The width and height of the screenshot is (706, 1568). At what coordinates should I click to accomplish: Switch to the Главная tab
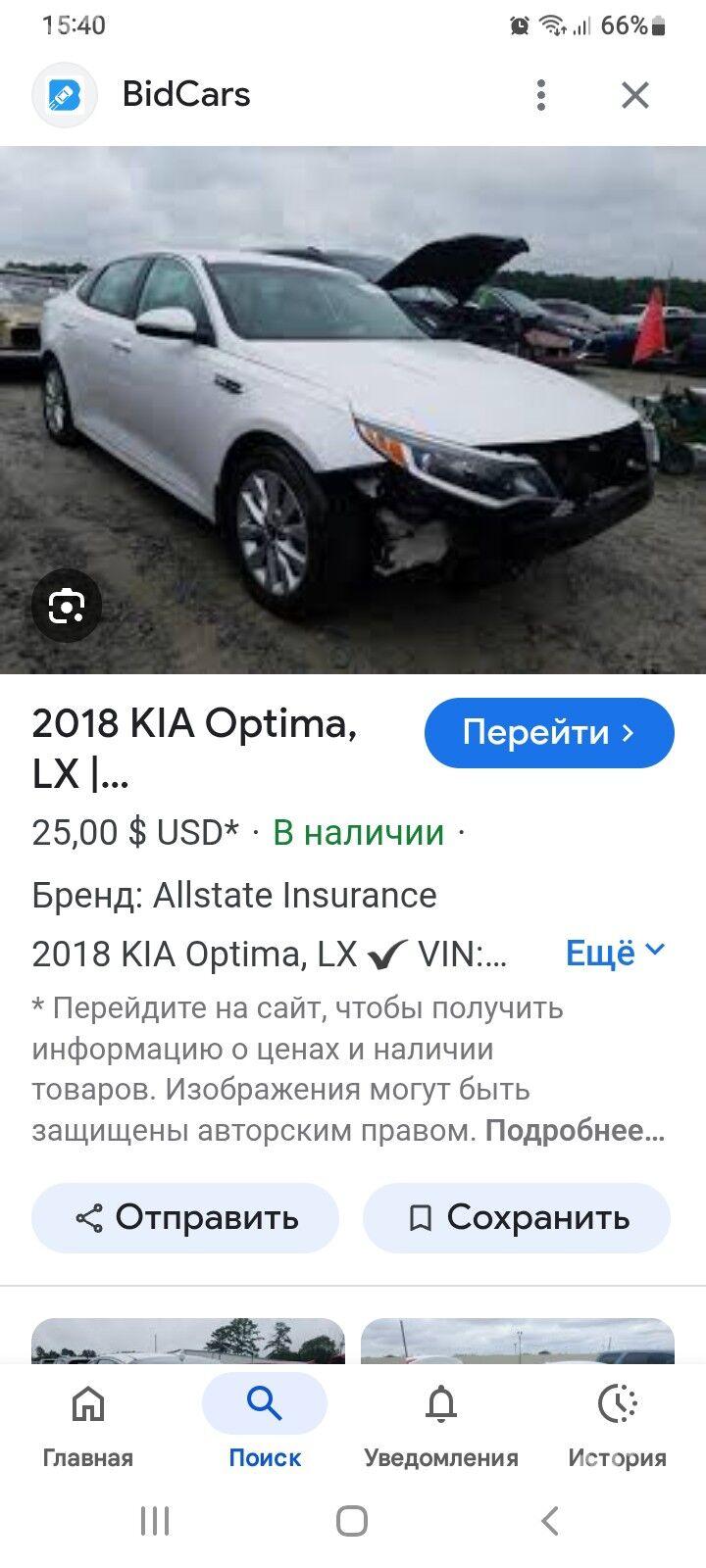pyautogui.click(x=88, y=1425)
